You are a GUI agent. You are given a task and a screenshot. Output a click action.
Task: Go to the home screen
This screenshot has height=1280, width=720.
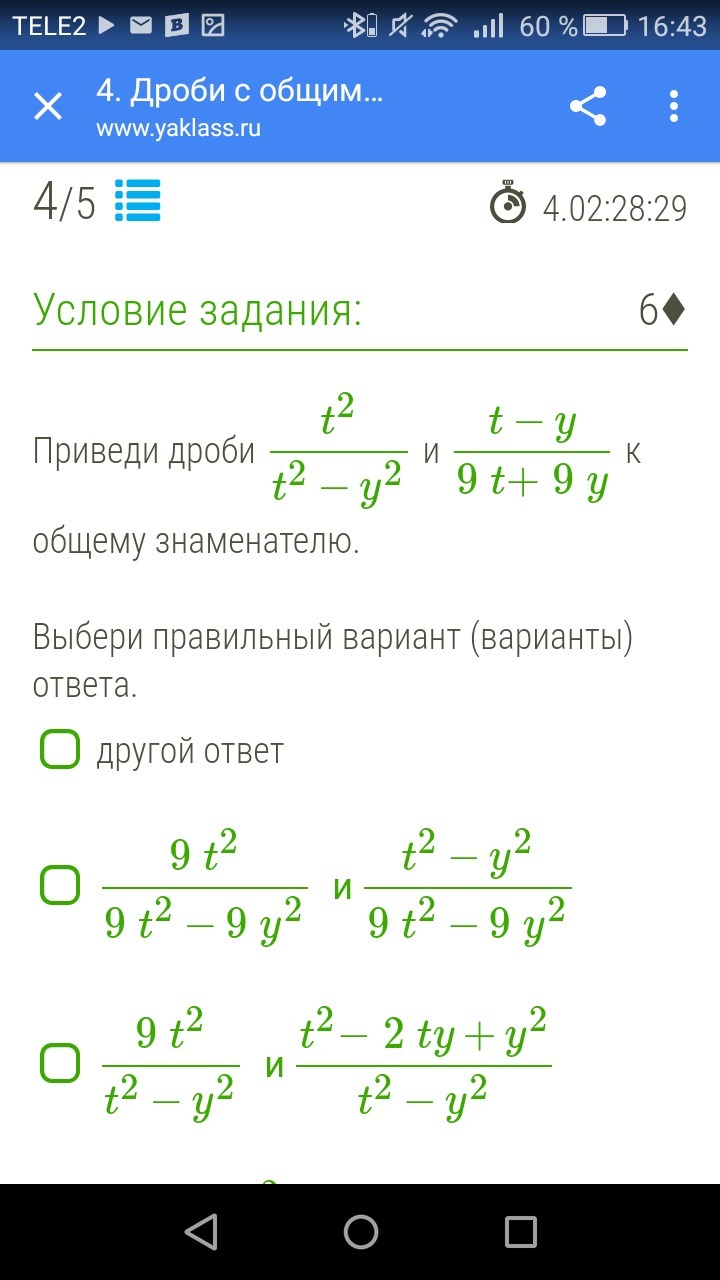(361, 1232)
